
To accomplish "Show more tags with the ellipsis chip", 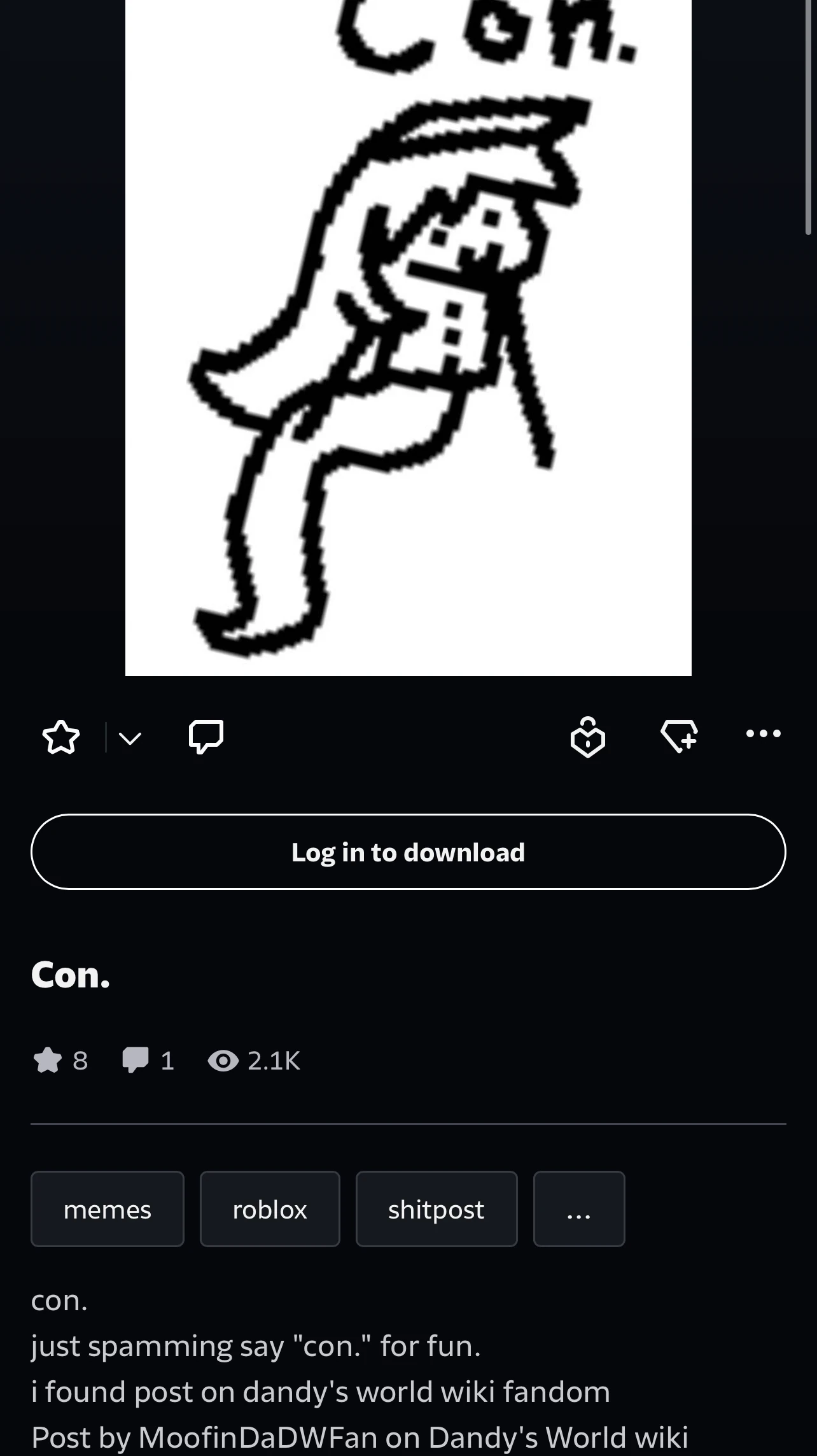I will click(579, 1209).
